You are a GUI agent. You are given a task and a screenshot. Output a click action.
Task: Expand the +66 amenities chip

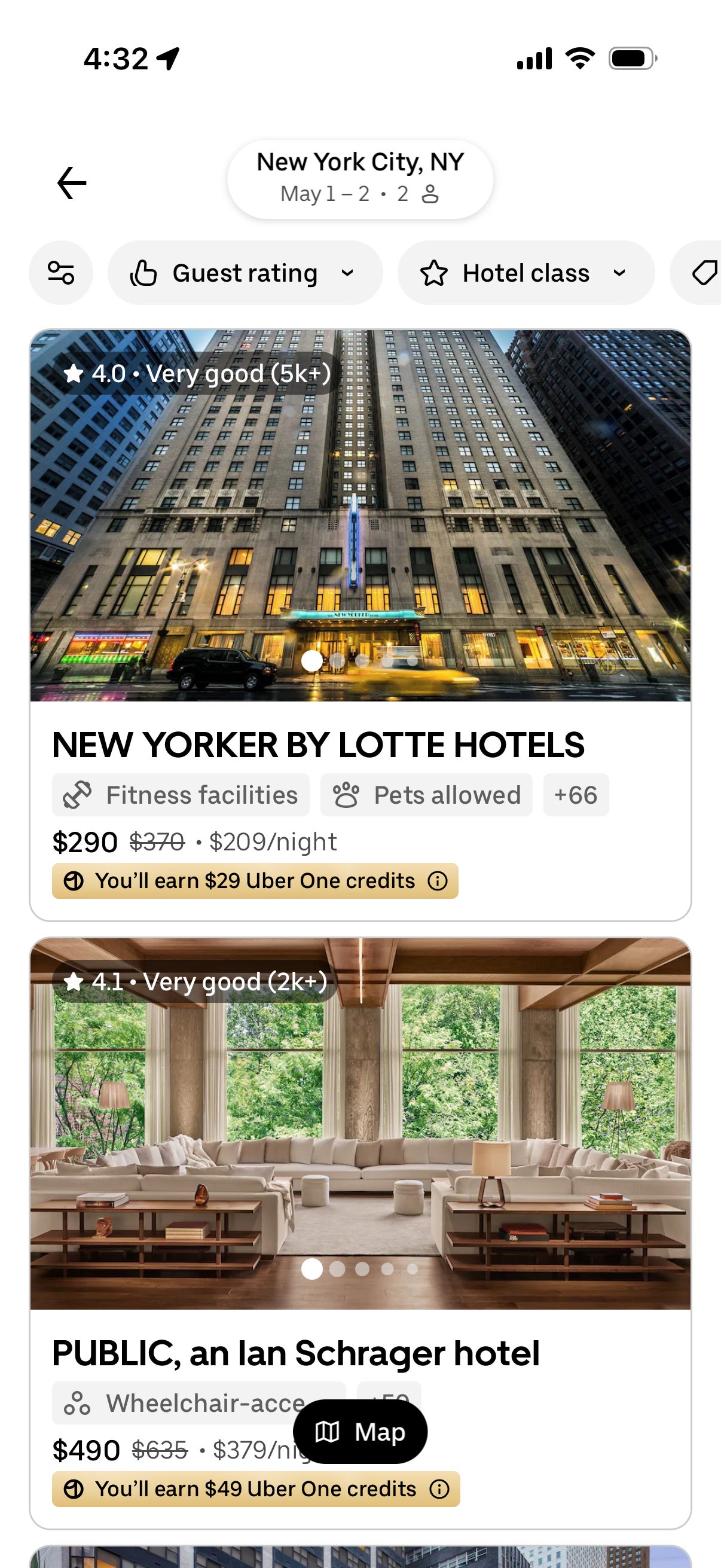click(575, 794)
